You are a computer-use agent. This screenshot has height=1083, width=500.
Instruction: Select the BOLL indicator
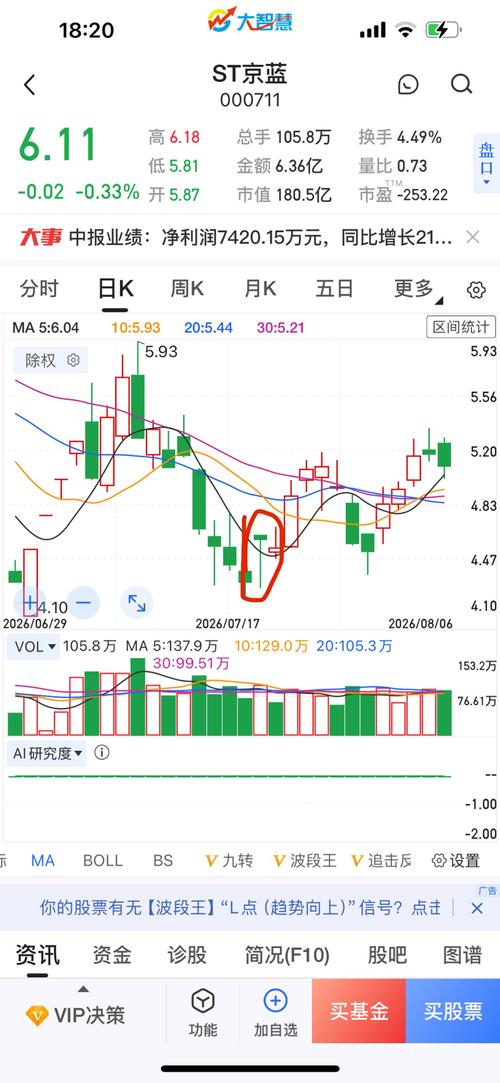point(102,861)
